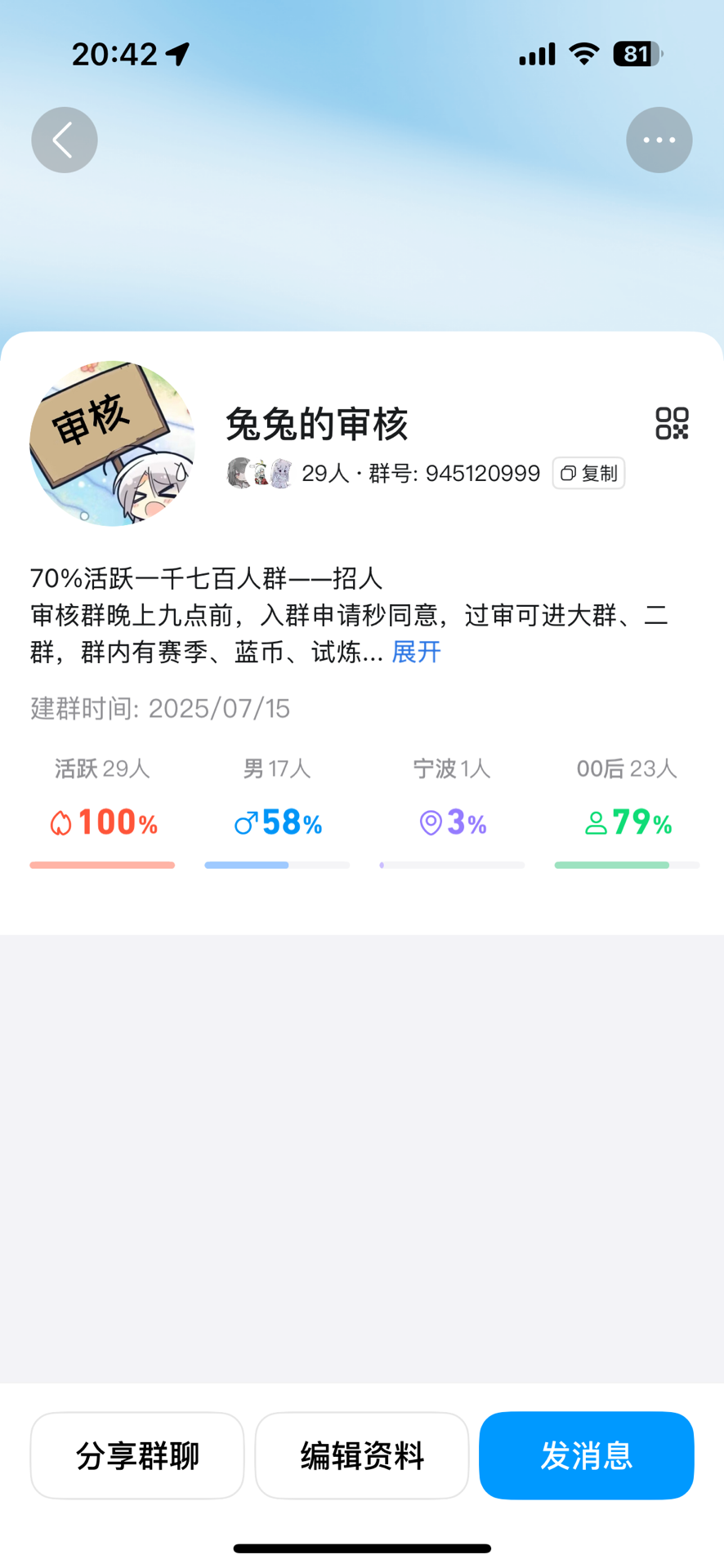Tap the back arrow at top left
The image size is (724, 1568).
(64, 140)
